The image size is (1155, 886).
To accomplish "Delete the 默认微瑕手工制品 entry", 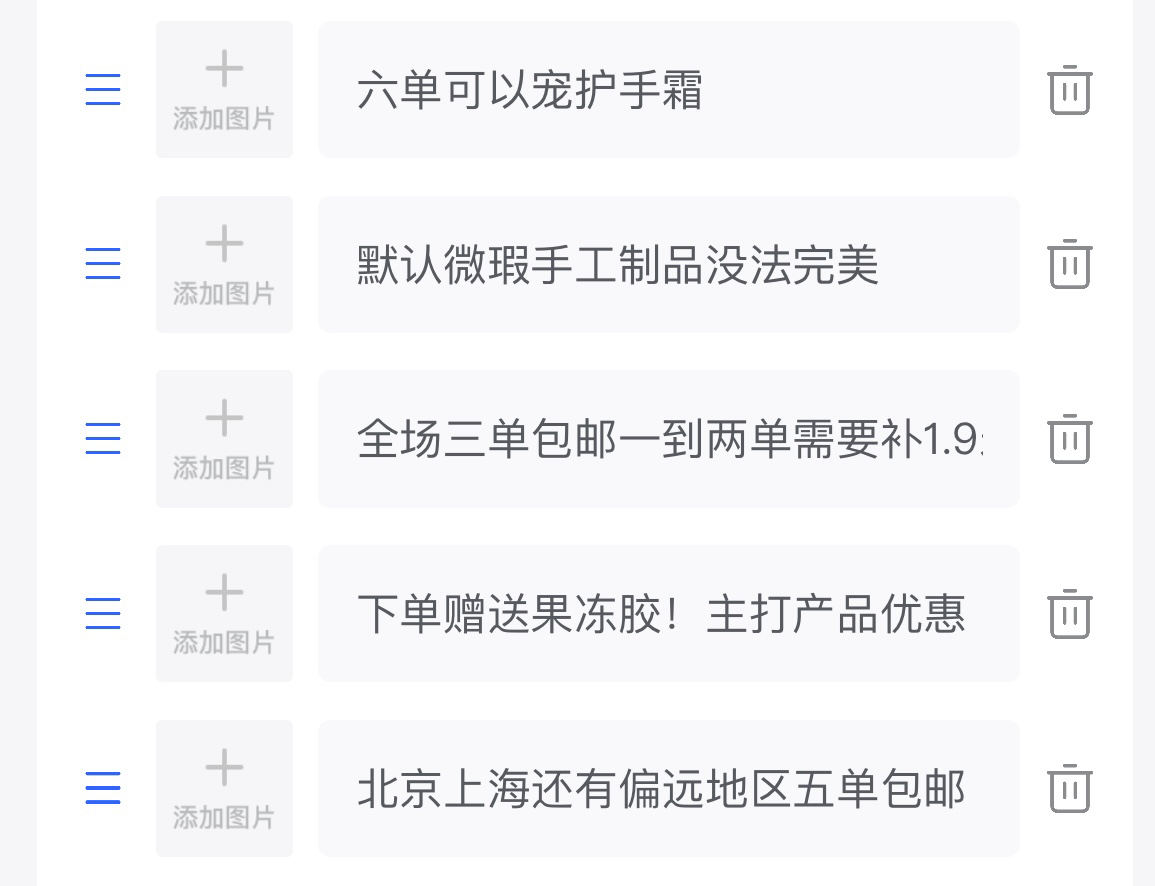I will 1069,264.
